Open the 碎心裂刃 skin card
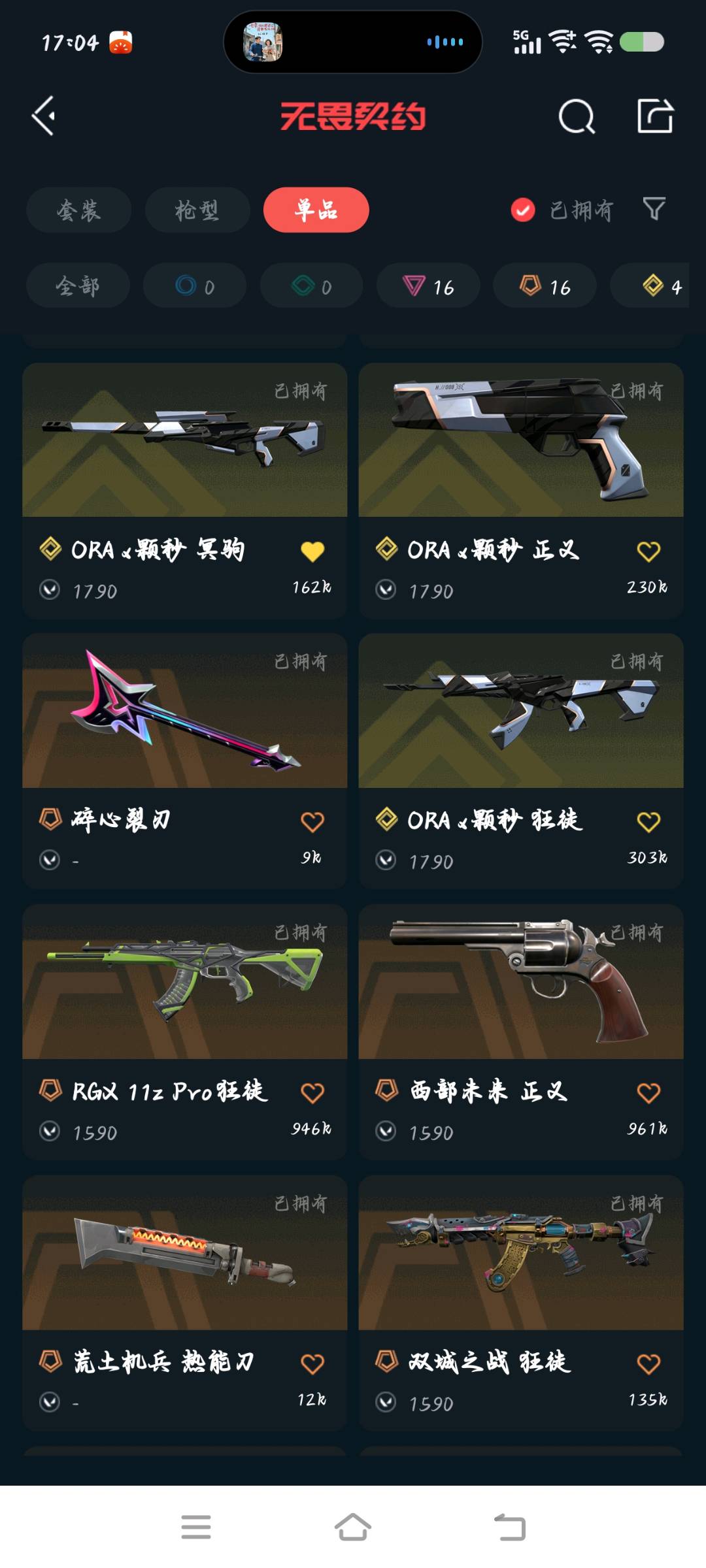Screen dimensions: 706x1568 tap(185, 760)
